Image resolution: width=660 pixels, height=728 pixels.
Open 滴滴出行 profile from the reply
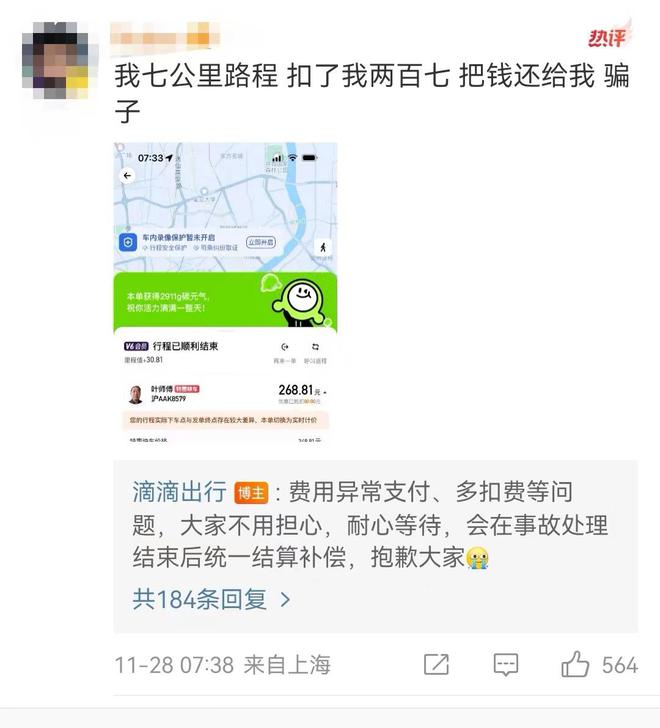[x=179, y=492]
